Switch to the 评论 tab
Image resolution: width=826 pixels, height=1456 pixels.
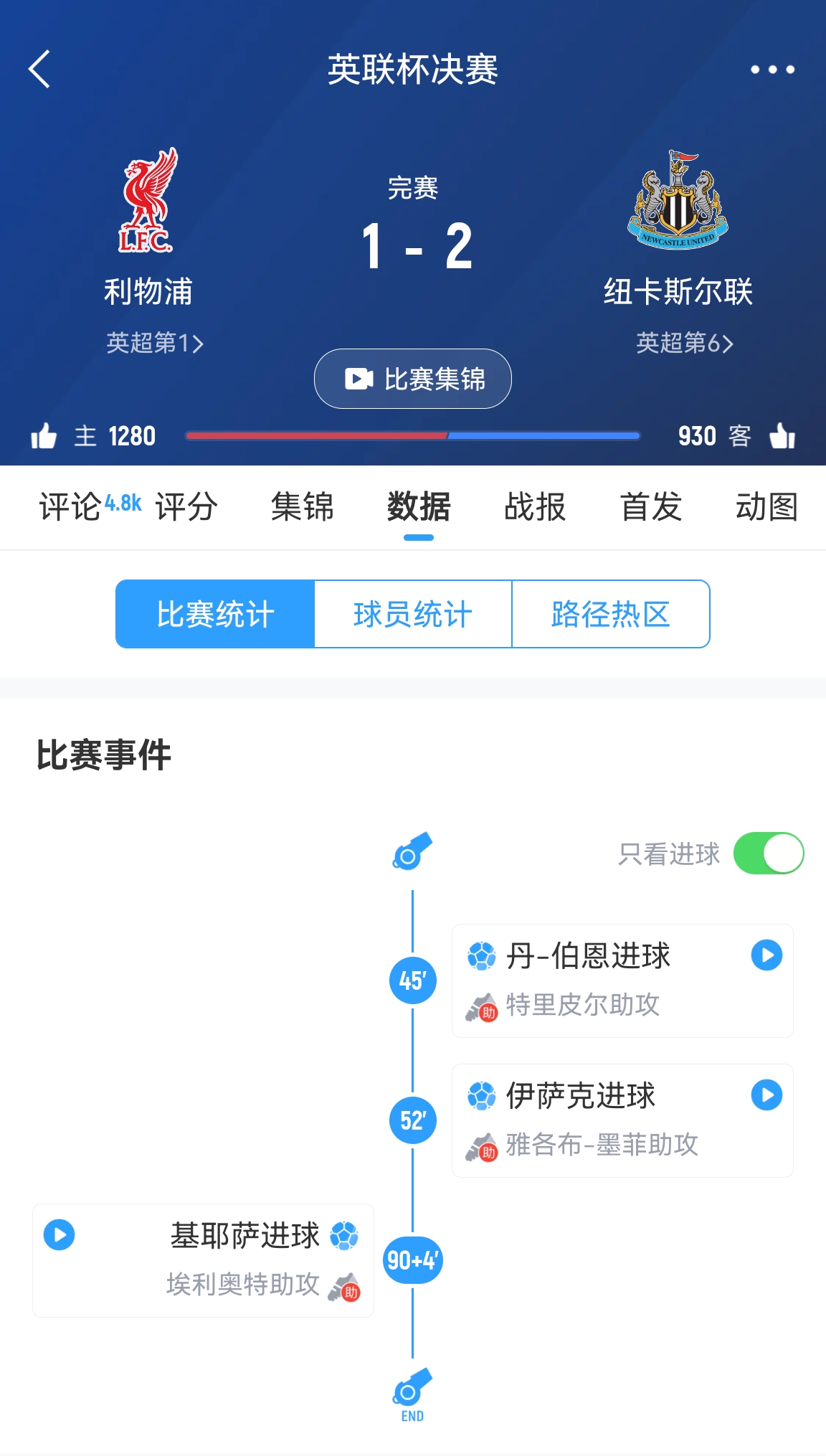pyautogui.click(x=70, y=507)
